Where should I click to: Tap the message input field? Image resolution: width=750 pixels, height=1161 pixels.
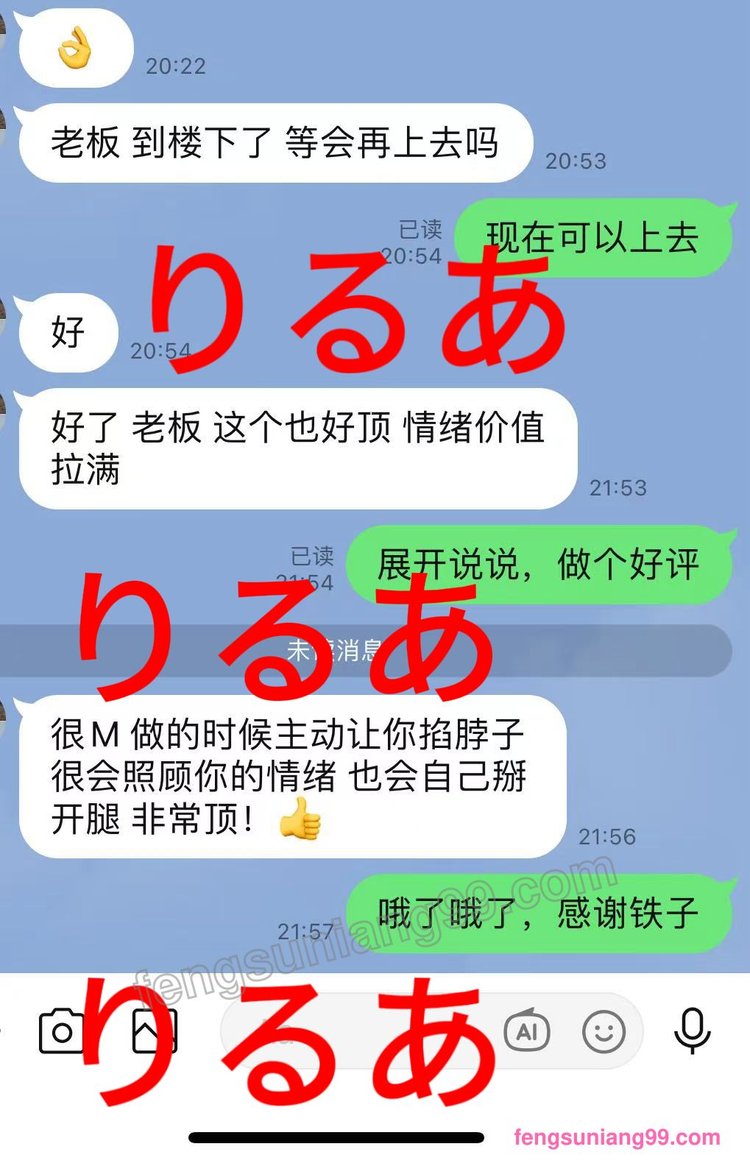360,1031
